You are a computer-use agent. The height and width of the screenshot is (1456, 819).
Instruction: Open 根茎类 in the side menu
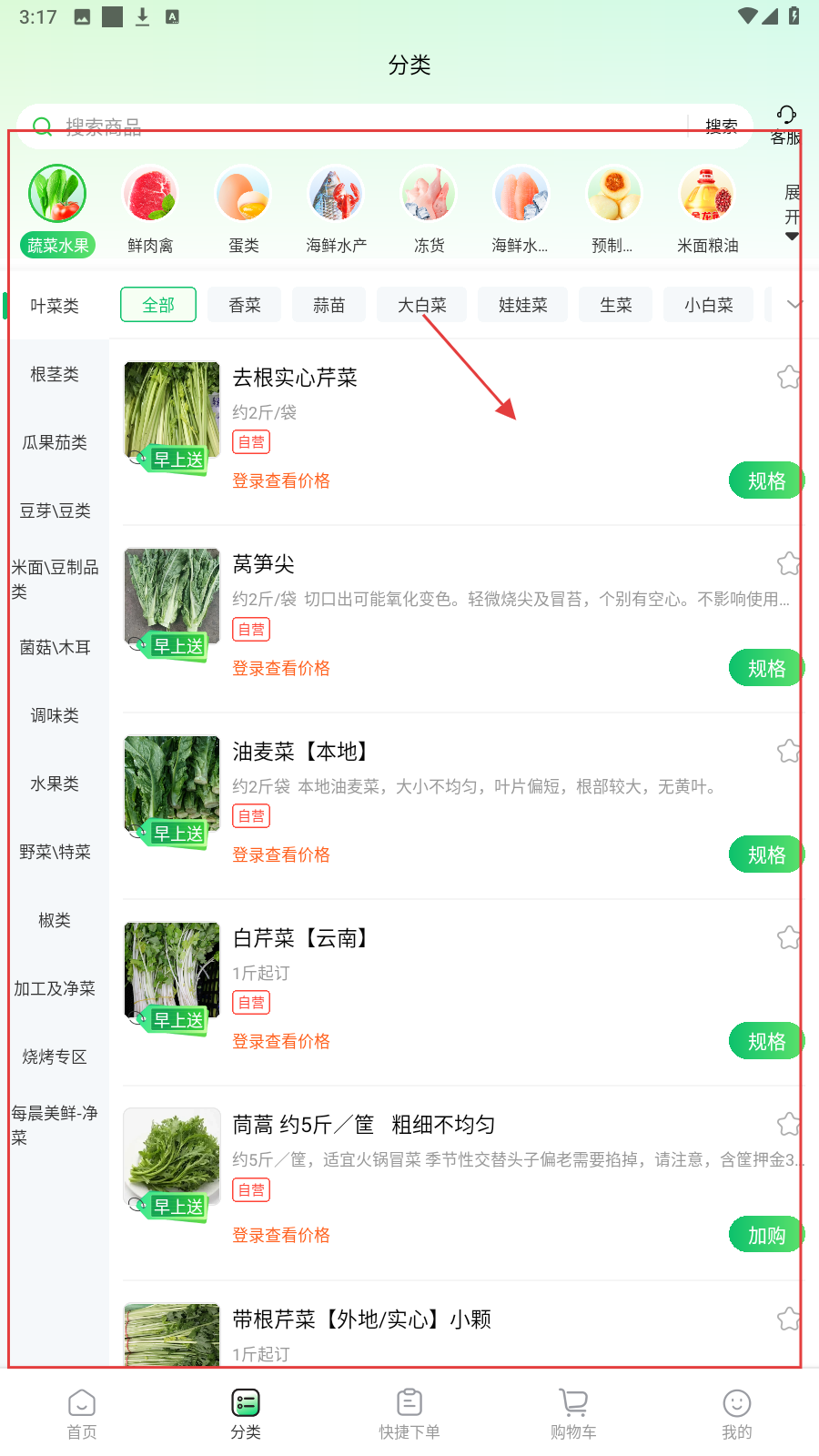coord(55,374)
